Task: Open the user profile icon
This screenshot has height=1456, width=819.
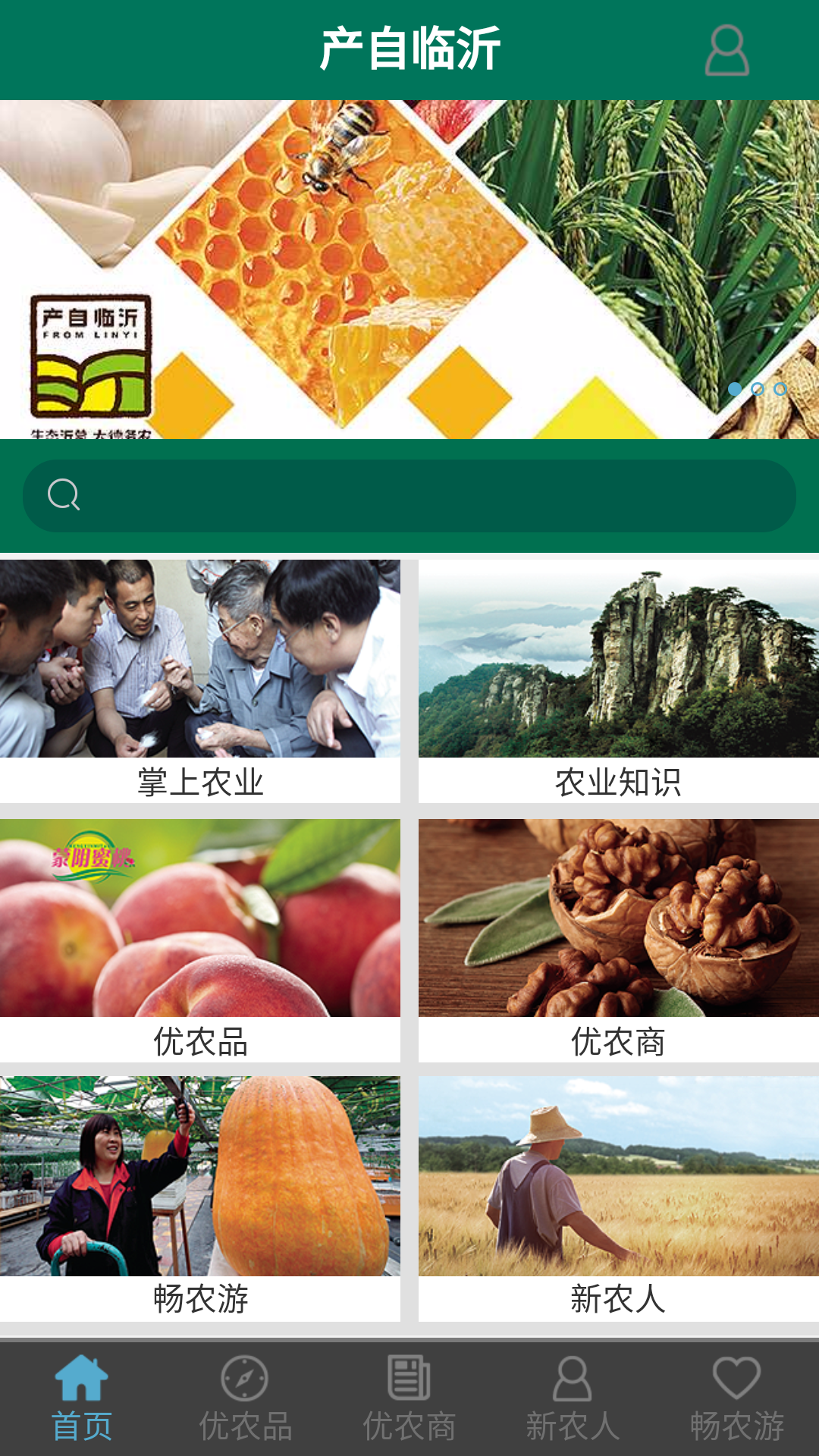Action: pos(726,50)
